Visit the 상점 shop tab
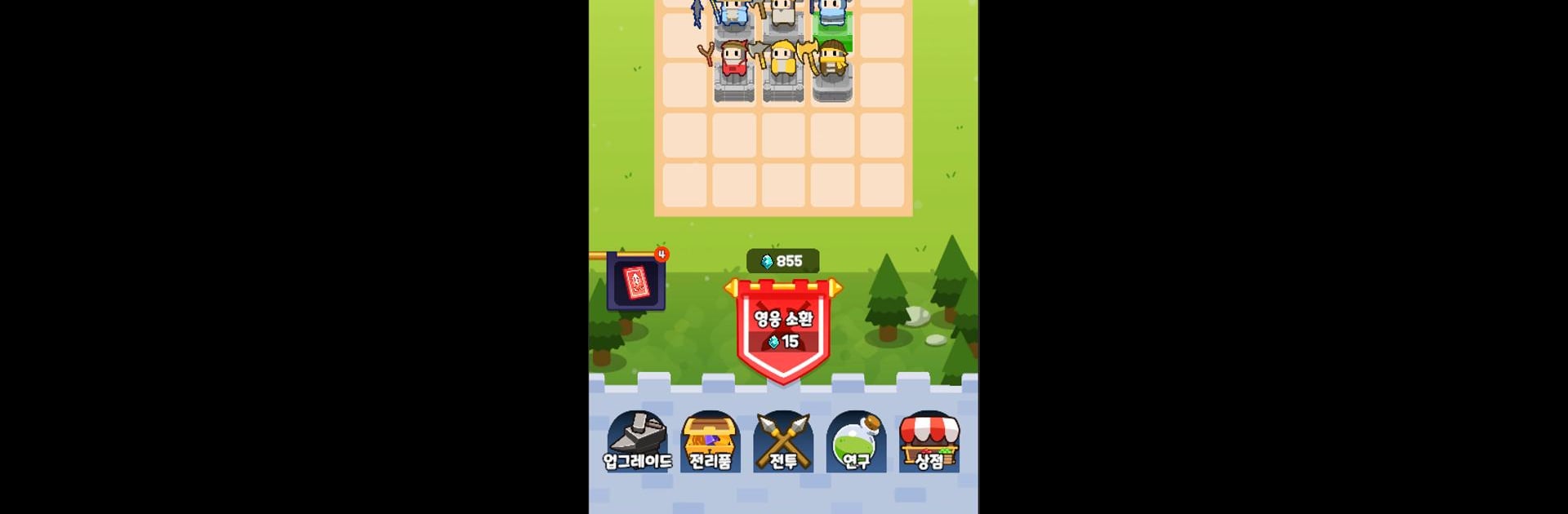The height and width of the screenshot is (514, 1568). tap(929, 442)
